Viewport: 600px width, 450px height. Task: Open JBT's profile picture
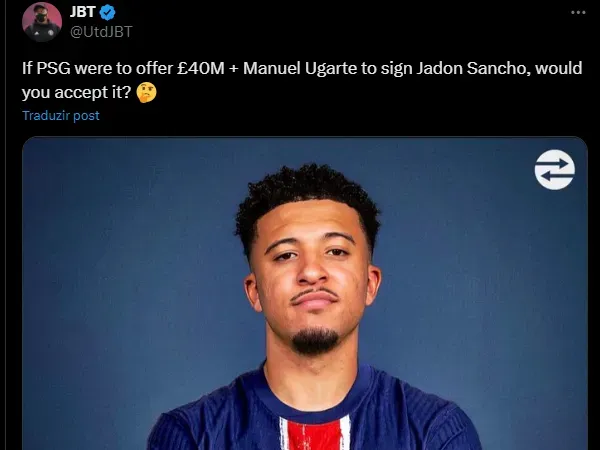tap(43, 22)
